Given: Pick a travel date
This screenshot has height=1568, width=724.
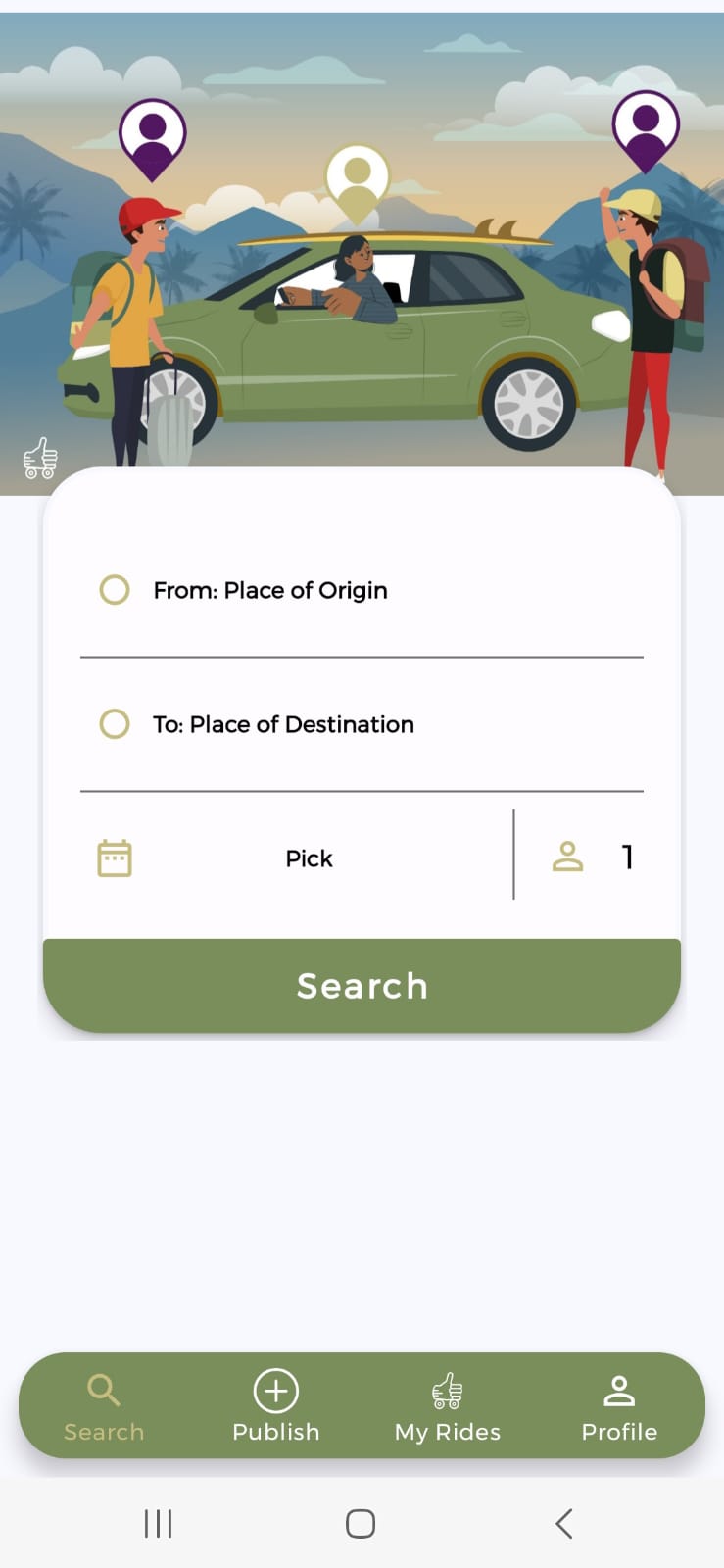Looking at the screenshot, I should pos(308,858).
